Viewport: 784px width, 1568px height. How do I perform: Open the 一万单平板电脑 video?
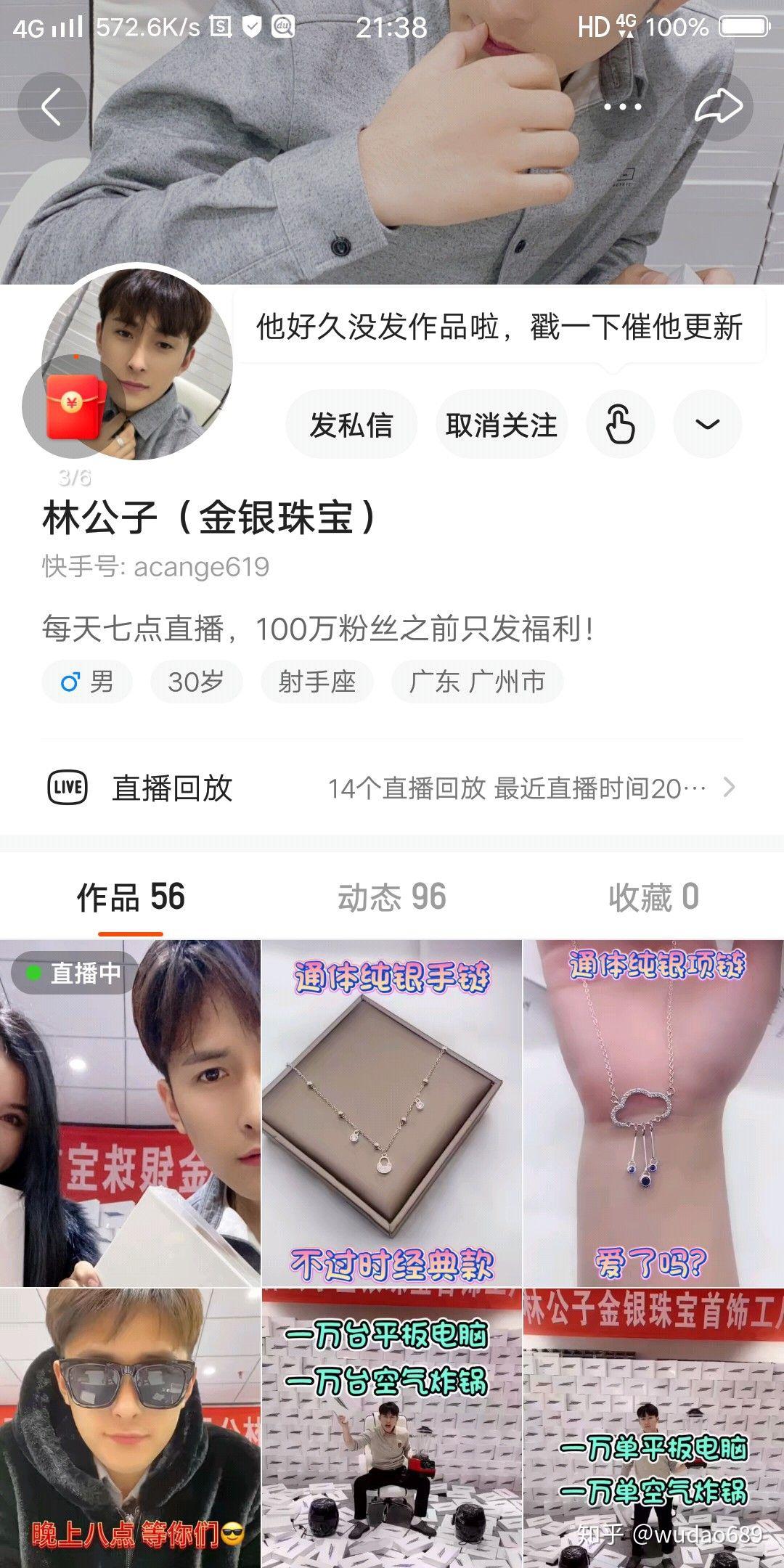[653, 1428]
